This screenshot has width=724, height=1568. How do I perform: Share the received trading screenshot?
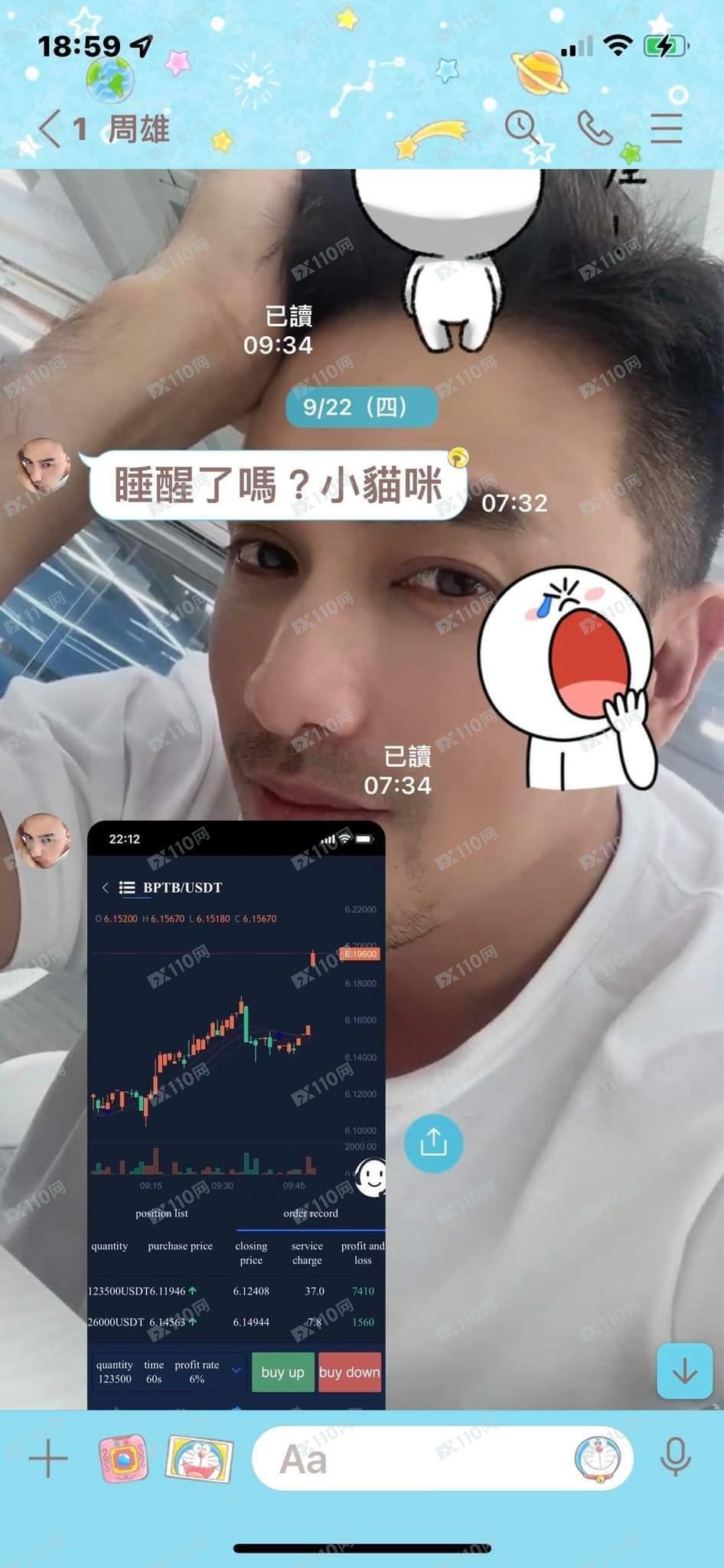coord(433,1143)
